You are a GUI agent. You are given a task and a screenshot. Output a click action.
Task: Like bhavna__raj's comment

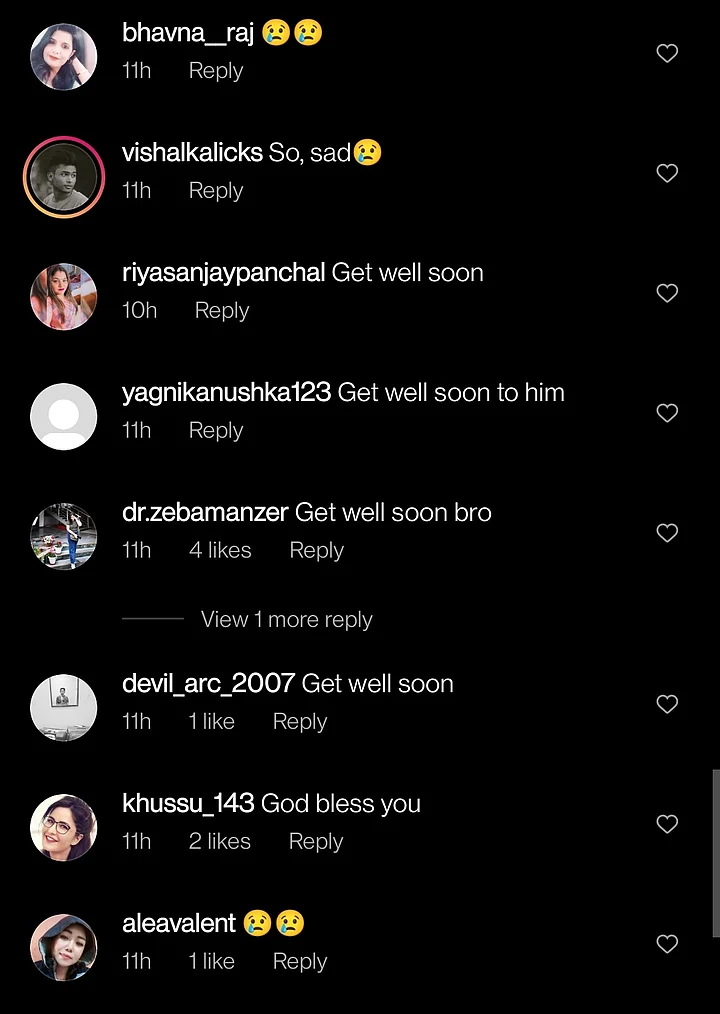(667, 54)
